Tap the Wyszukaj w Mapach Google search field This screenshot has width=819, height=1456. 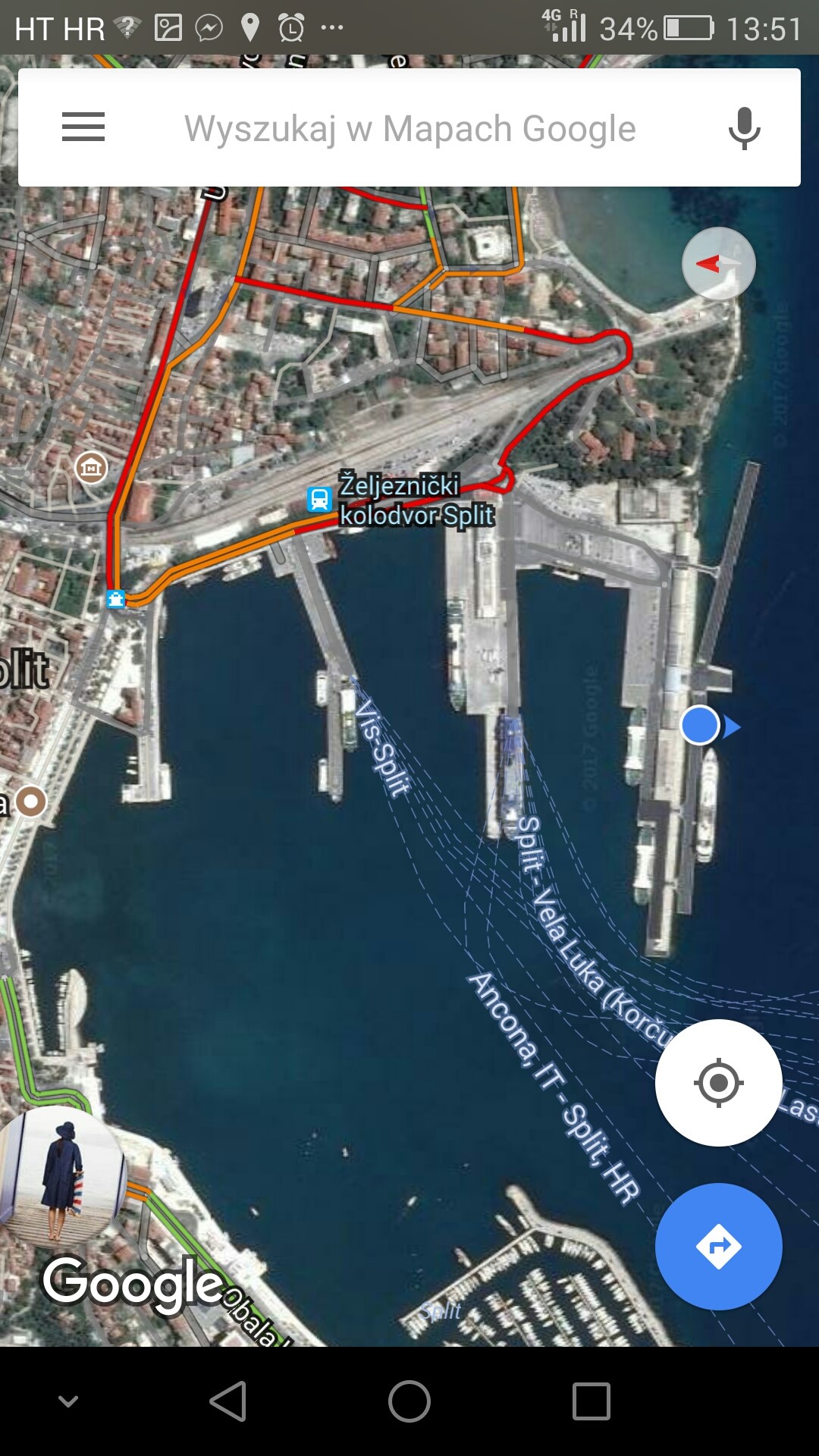pos(409,128)
